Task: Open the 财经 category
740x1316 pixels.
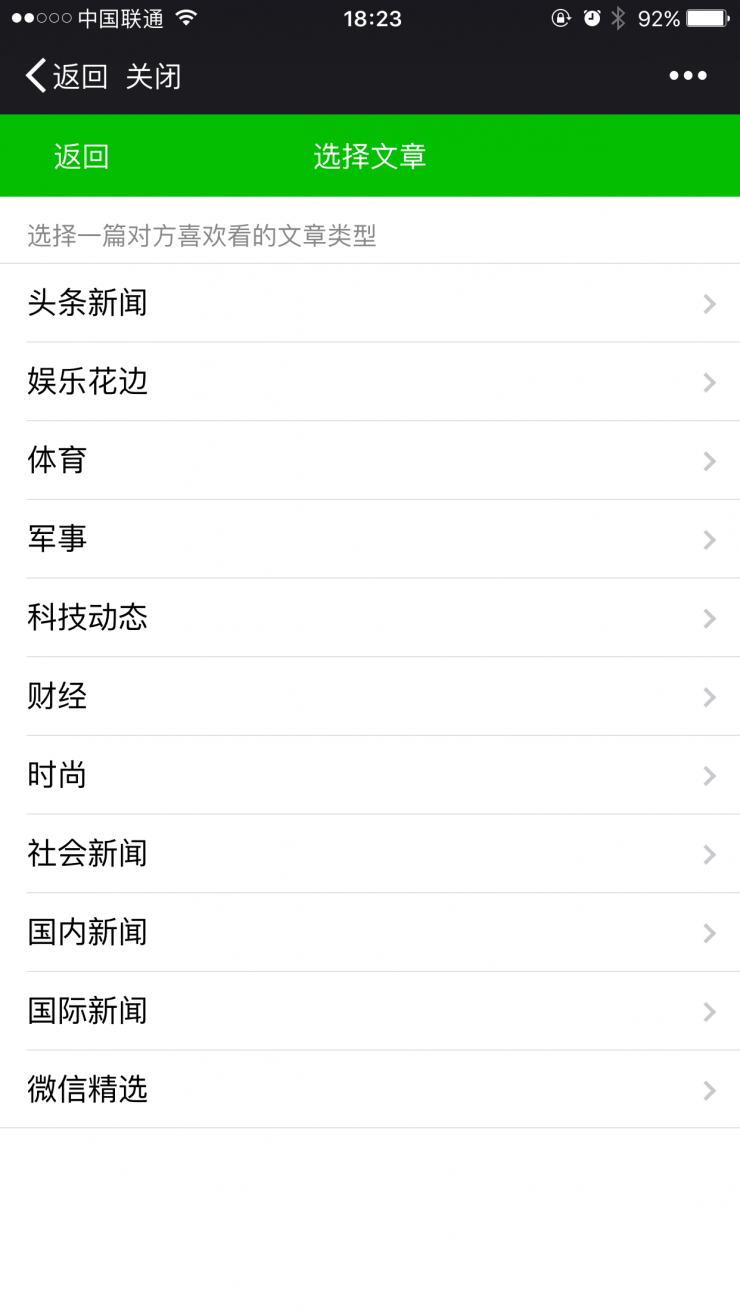Action: coord(370,697)
